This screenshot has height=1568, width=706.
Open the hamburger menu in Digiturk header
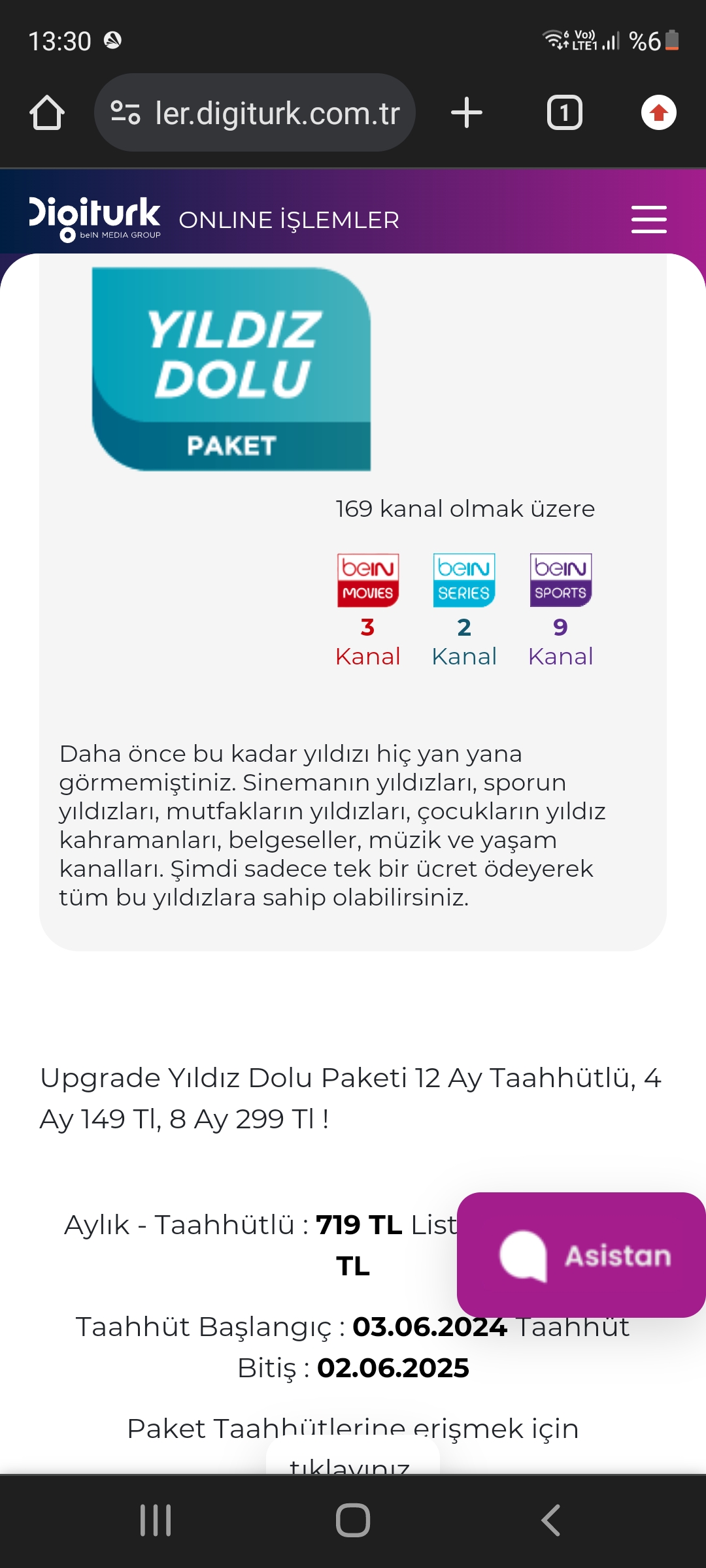coord(648,220)
